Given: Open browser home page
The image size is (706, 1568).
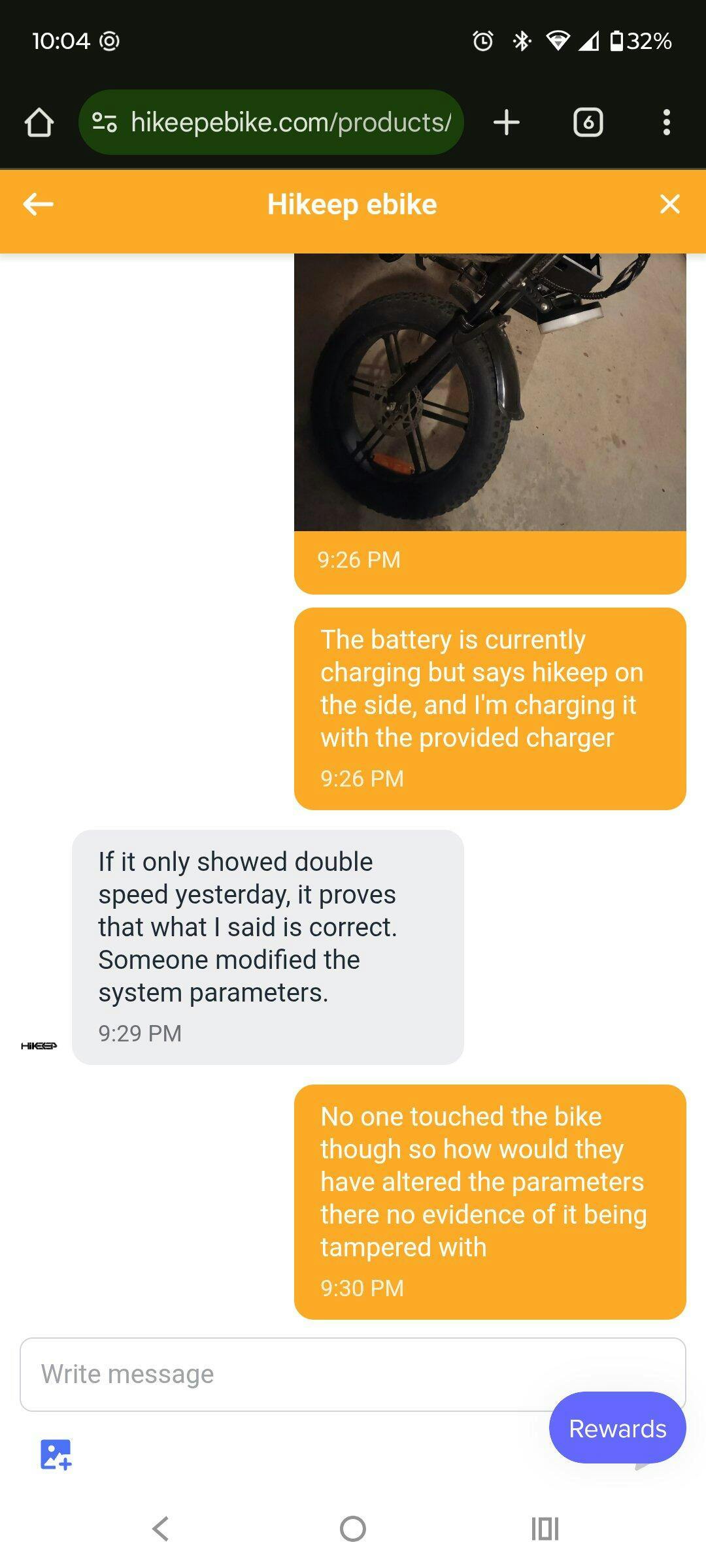Looking at the screenshot, I should tap(39, 122).
